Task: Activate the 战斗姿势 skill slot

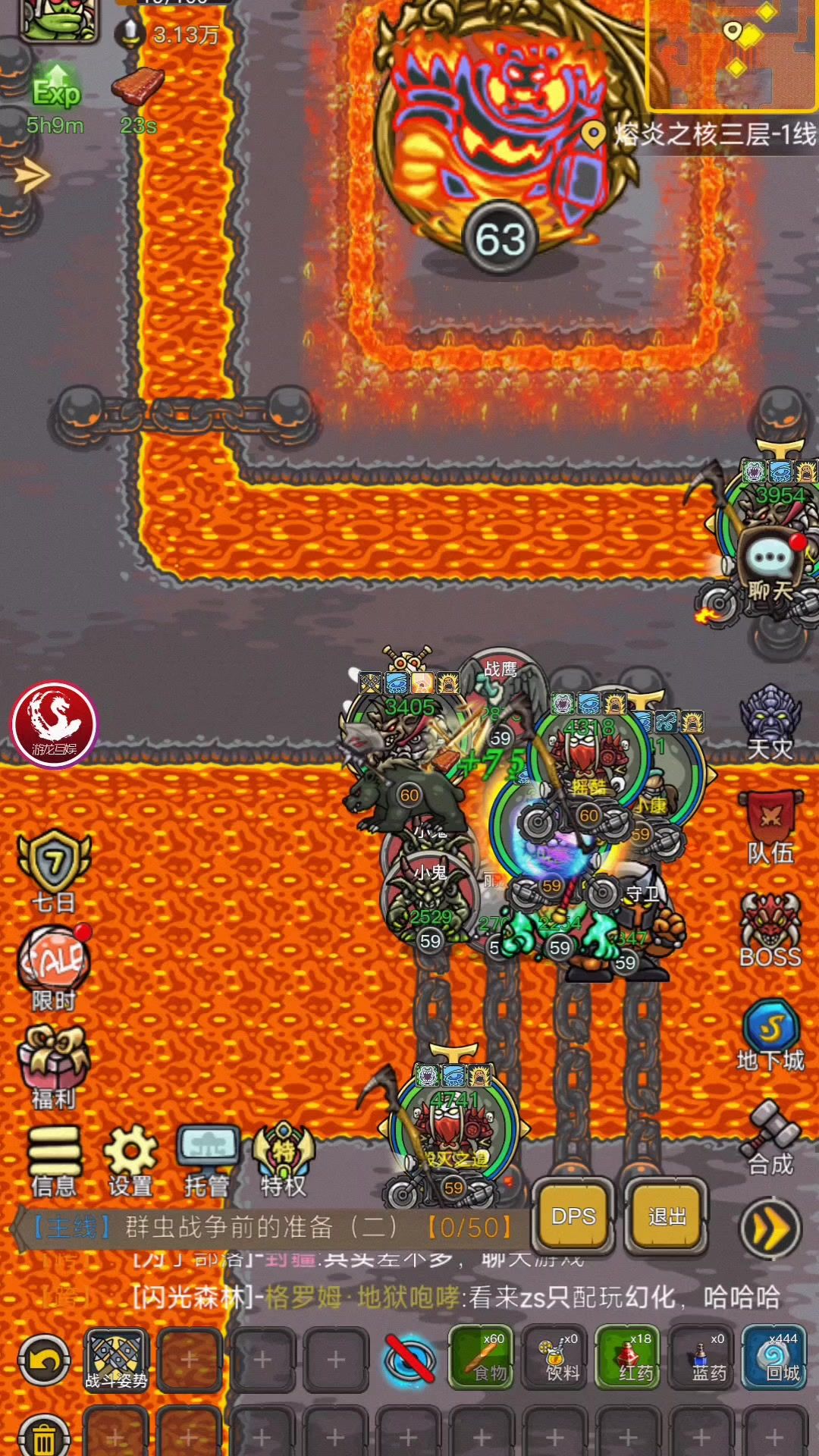Action: [x=116, y=1360]
